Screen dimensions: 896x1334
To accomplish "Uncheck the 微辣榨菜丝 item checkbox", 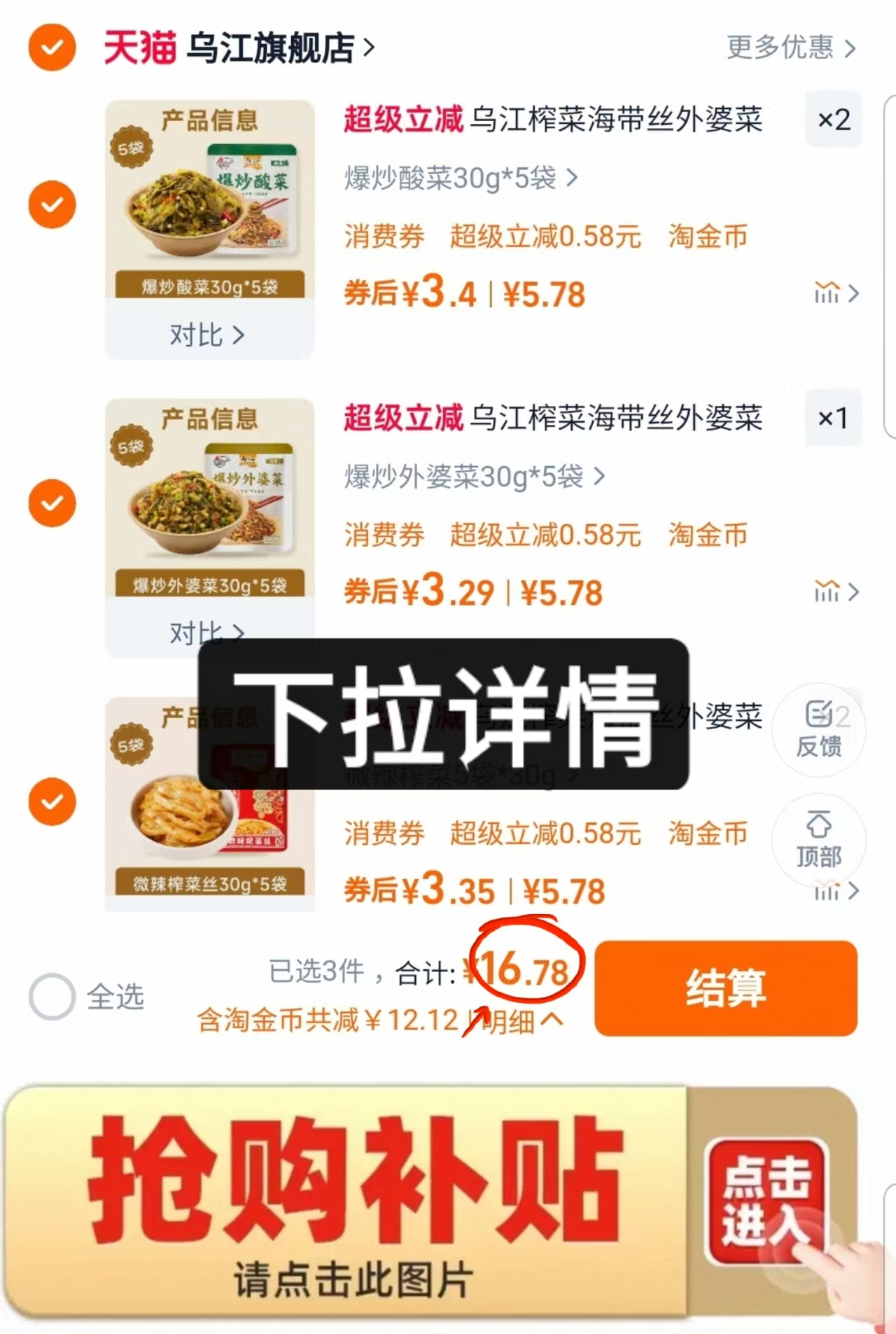I will click(x=50, y=802).
